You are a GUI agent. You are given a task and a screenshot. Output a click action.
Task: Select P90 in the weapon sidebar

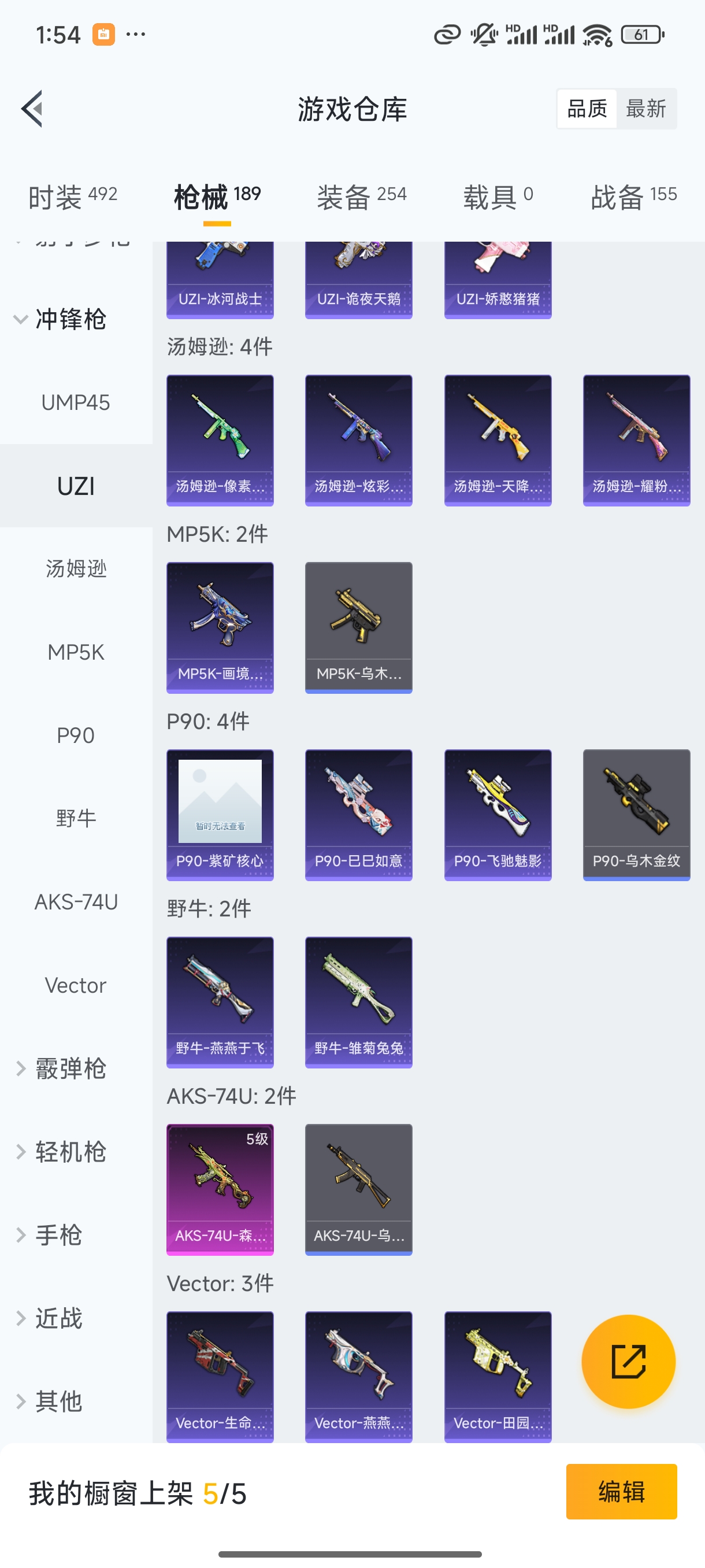click(x=76, y=735)
